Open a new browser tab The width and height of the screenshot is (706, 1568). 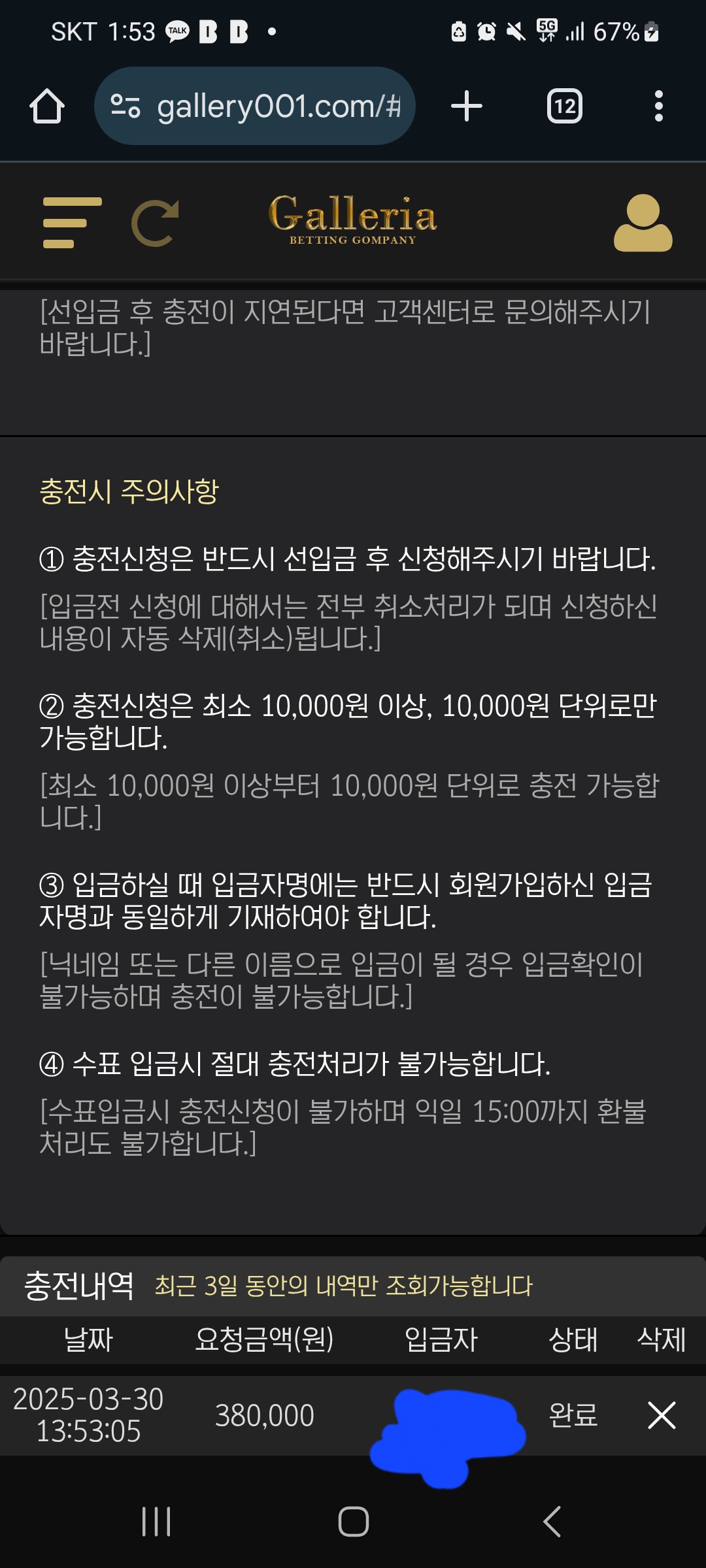(x=467, y=106)
